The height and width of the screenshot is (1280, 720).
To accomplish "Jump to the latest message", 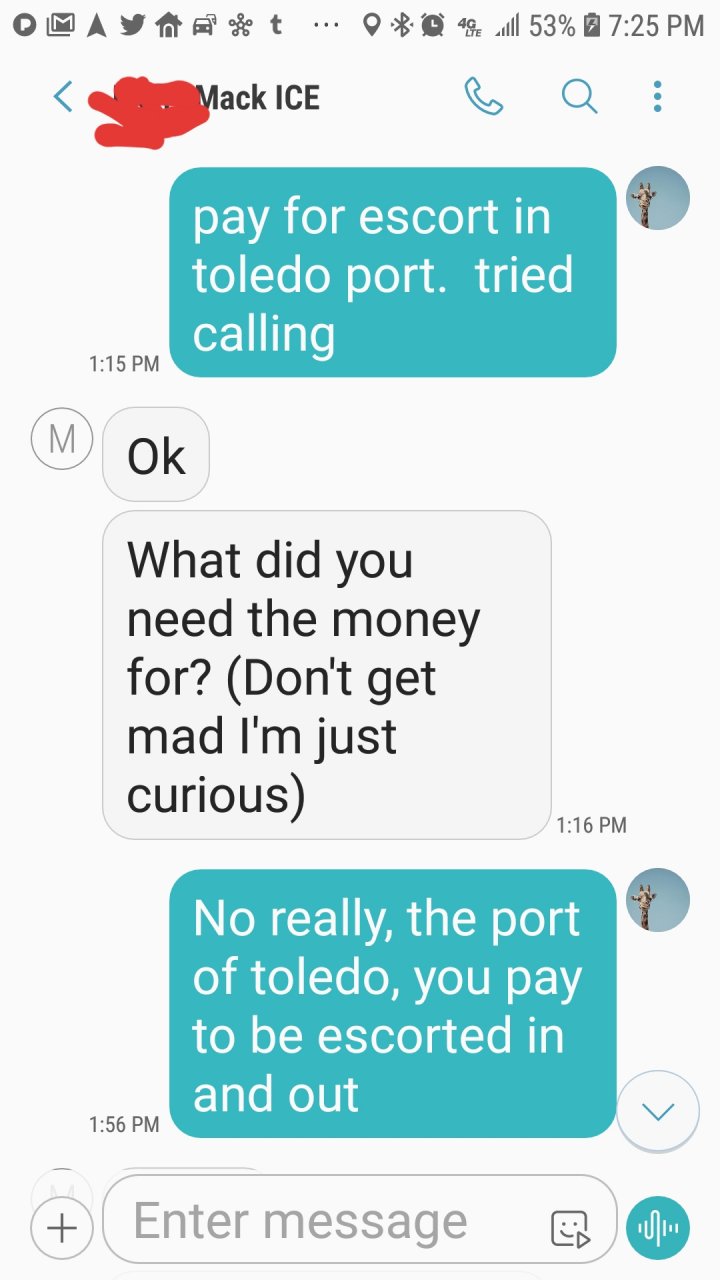I will tap(657, 1110).
